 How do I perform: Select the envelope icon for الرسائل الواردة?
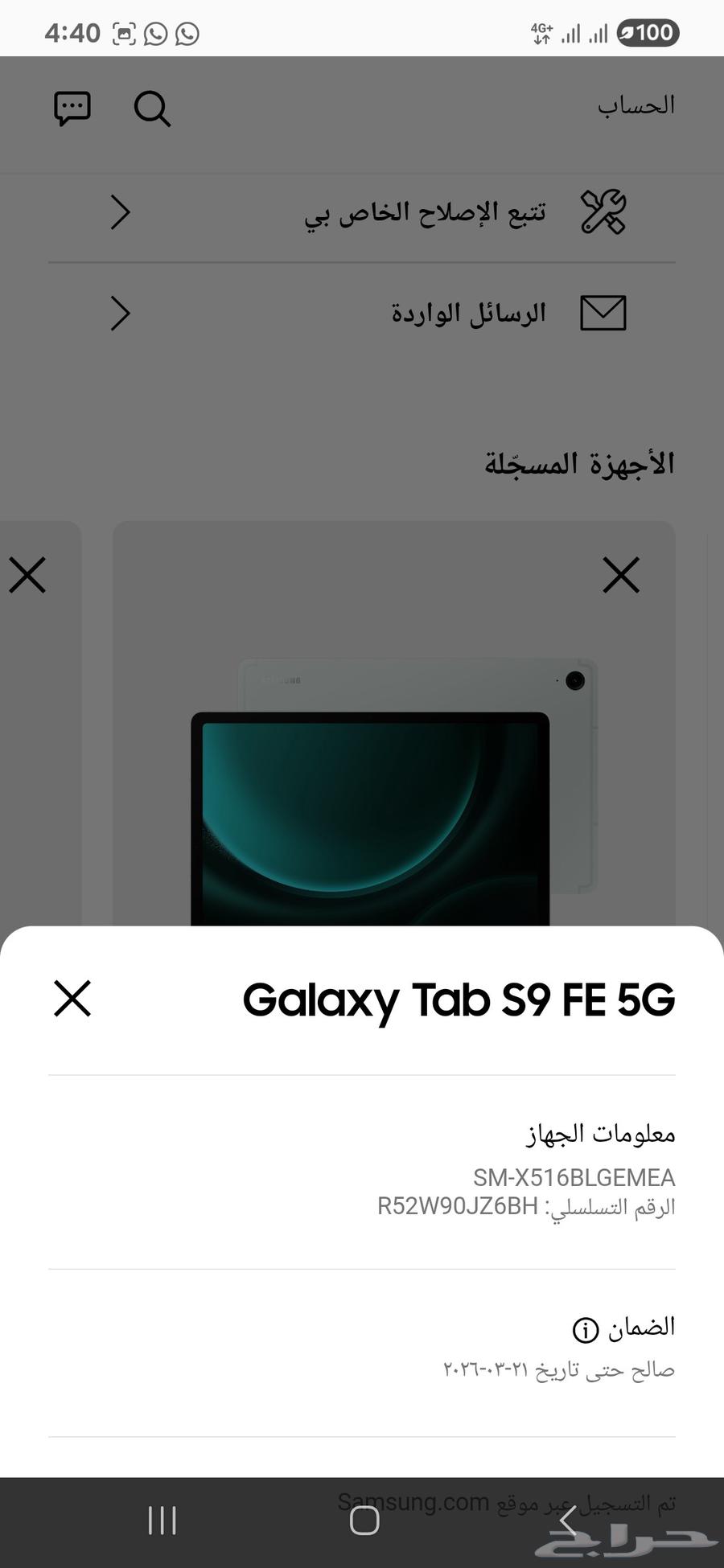click(603, 312)
